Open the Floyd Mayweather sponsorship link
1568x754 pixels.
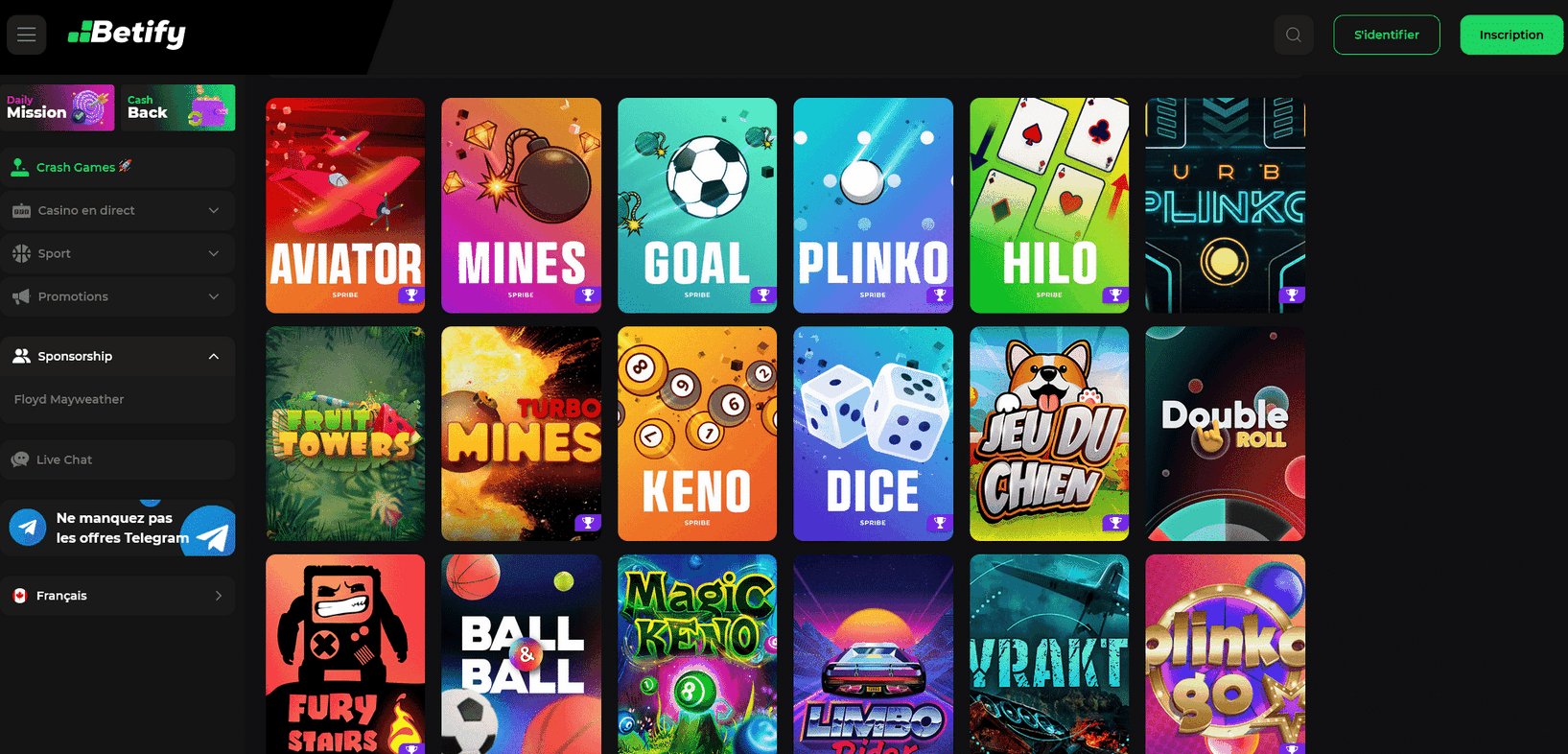(x=69, y=399)
